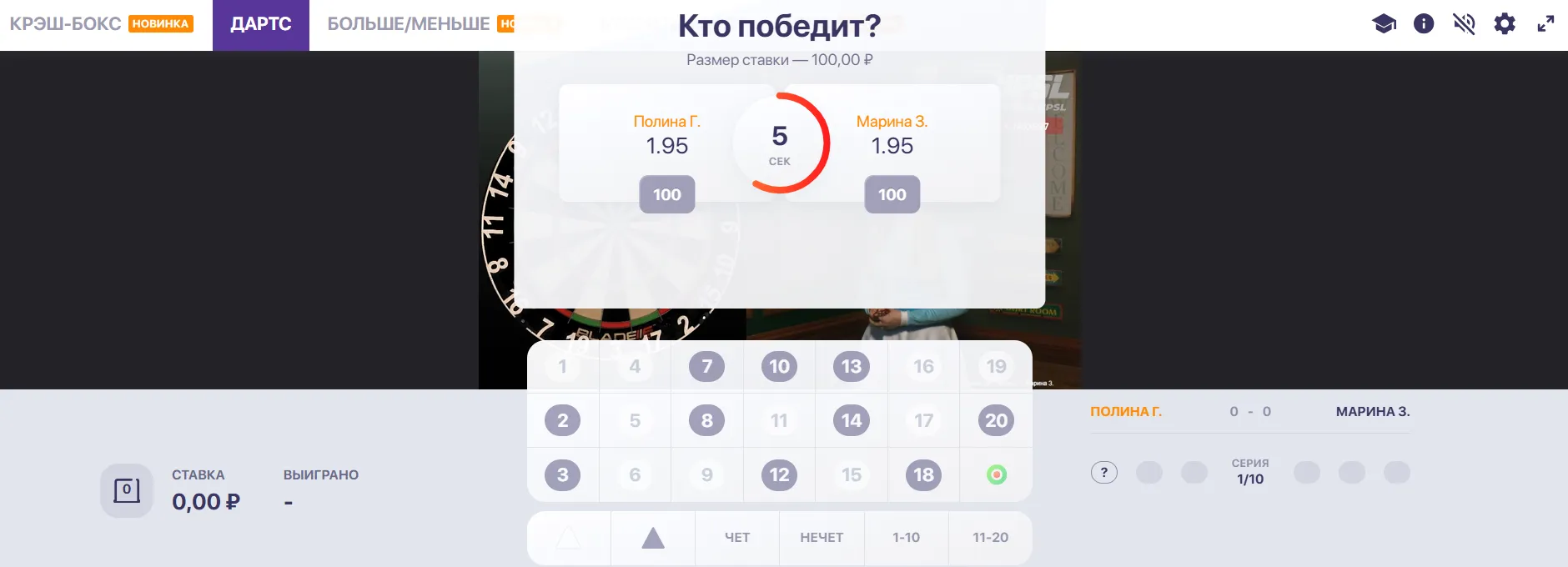Choose number 12 on the grid
The width and height of the screenshot is (1568, 567).
[779, 475]
